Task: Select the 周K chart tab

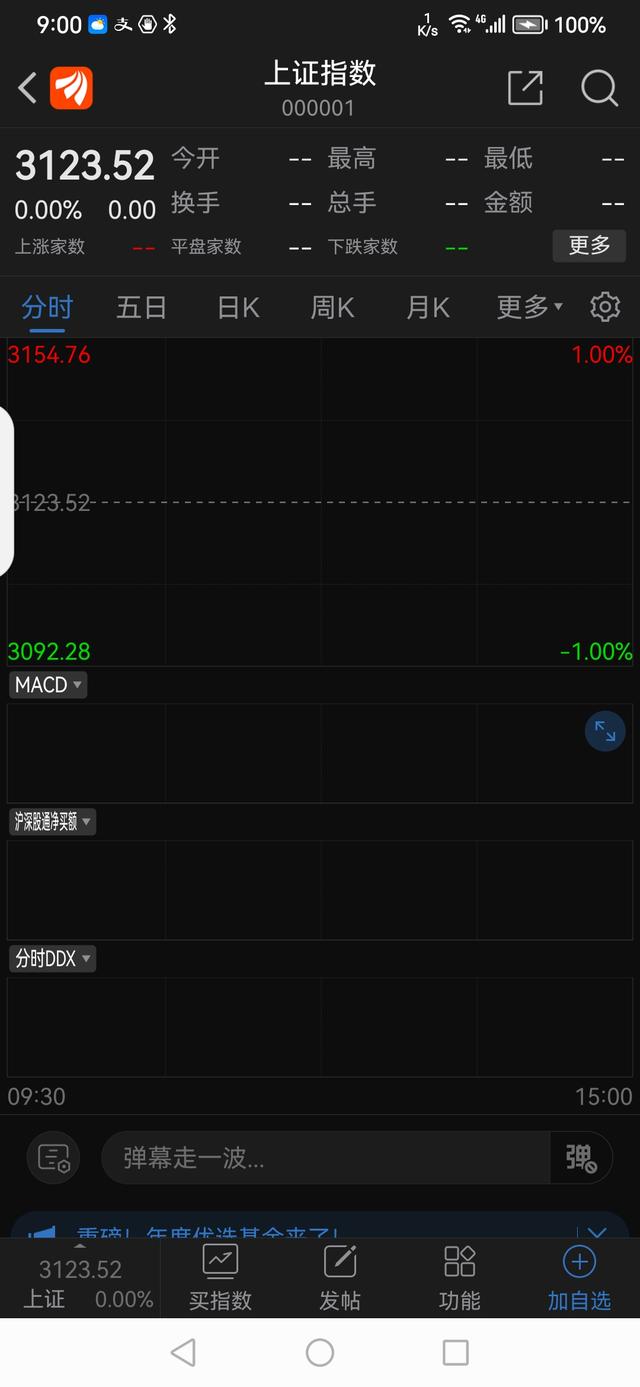Action: pos(332,307)
